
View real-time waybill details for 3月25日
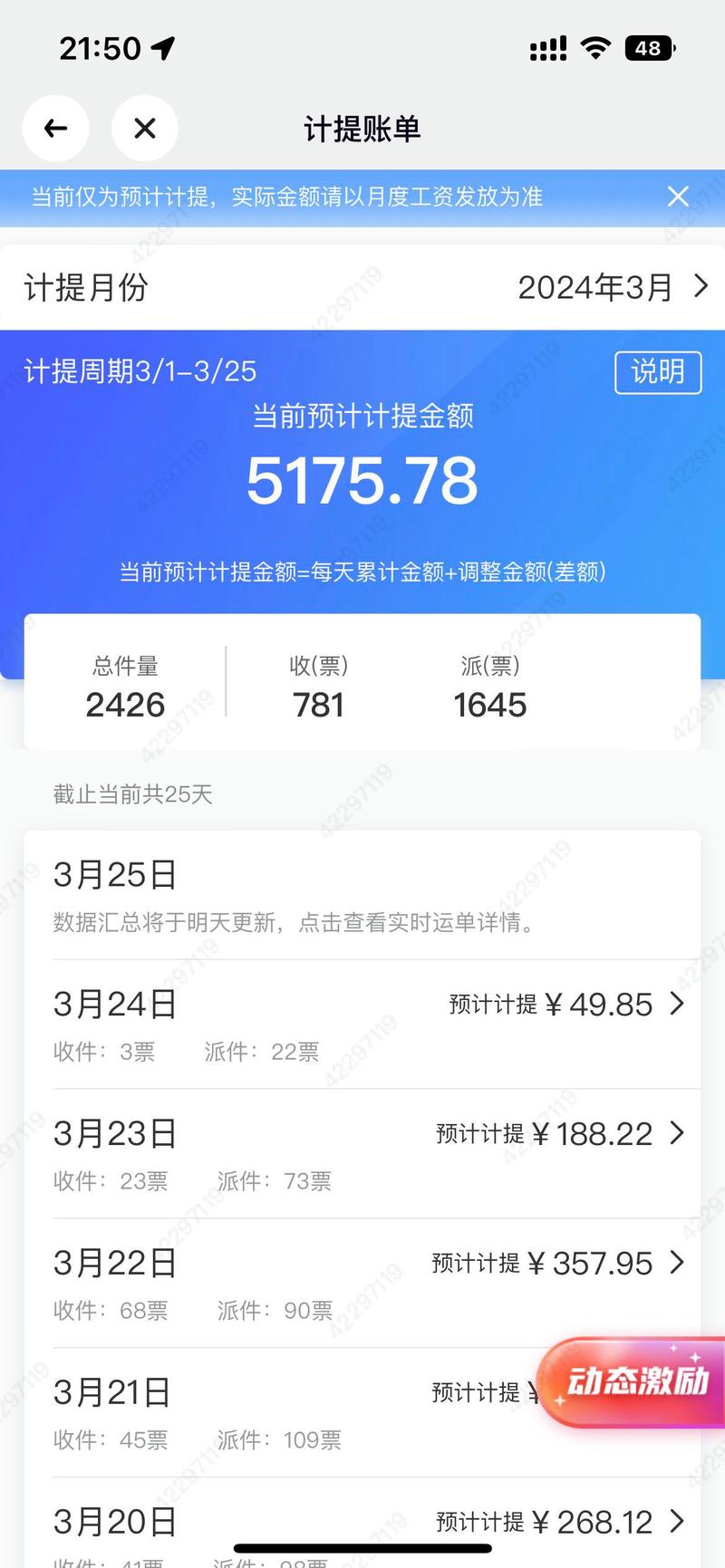[x=362, y=897]
